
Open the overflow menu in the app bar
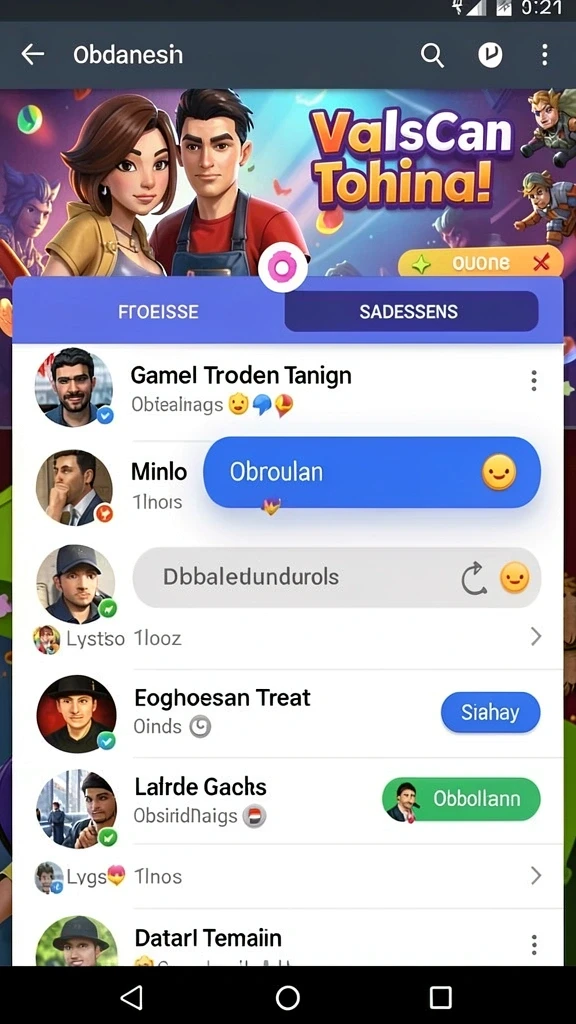tap(544, 55)
